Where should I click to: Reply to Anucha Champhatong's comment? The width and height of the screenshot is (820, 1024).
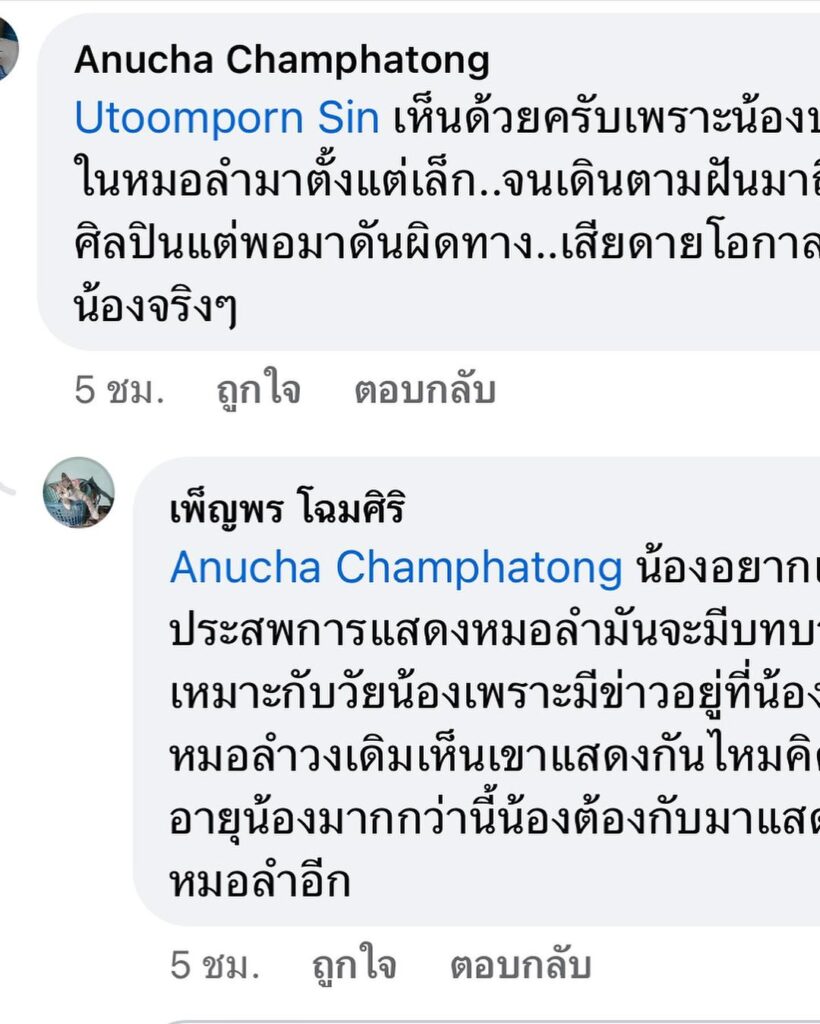click(x=424, y=391)
